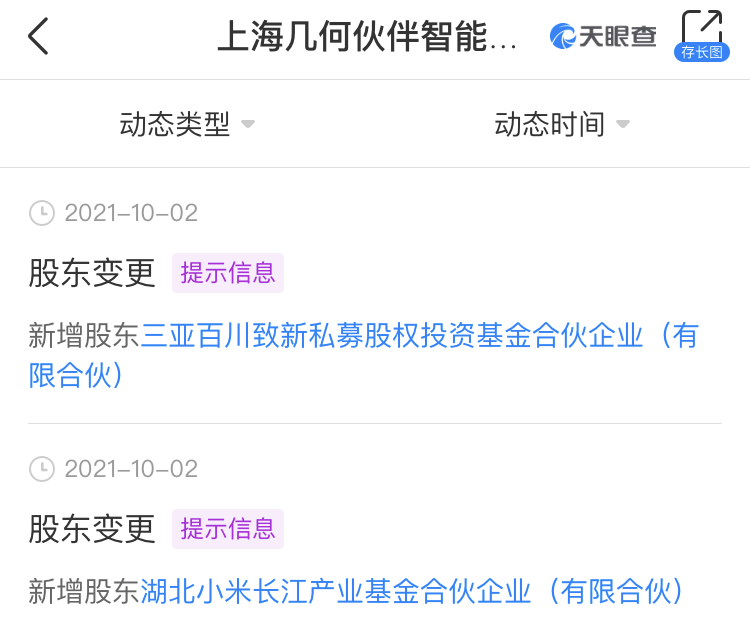Open shareholder link 三亚百川致新私募股权投资基金合伙企业
This screenshot has height=638, width=750.
point(418,337)
